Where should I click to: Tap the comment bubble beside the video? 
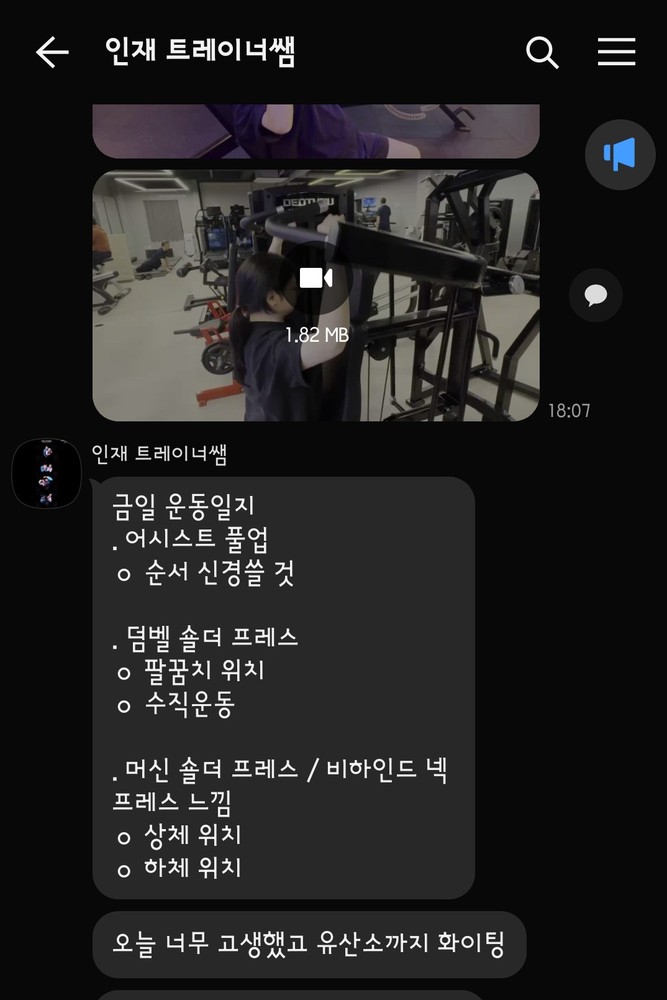[596, 295]
